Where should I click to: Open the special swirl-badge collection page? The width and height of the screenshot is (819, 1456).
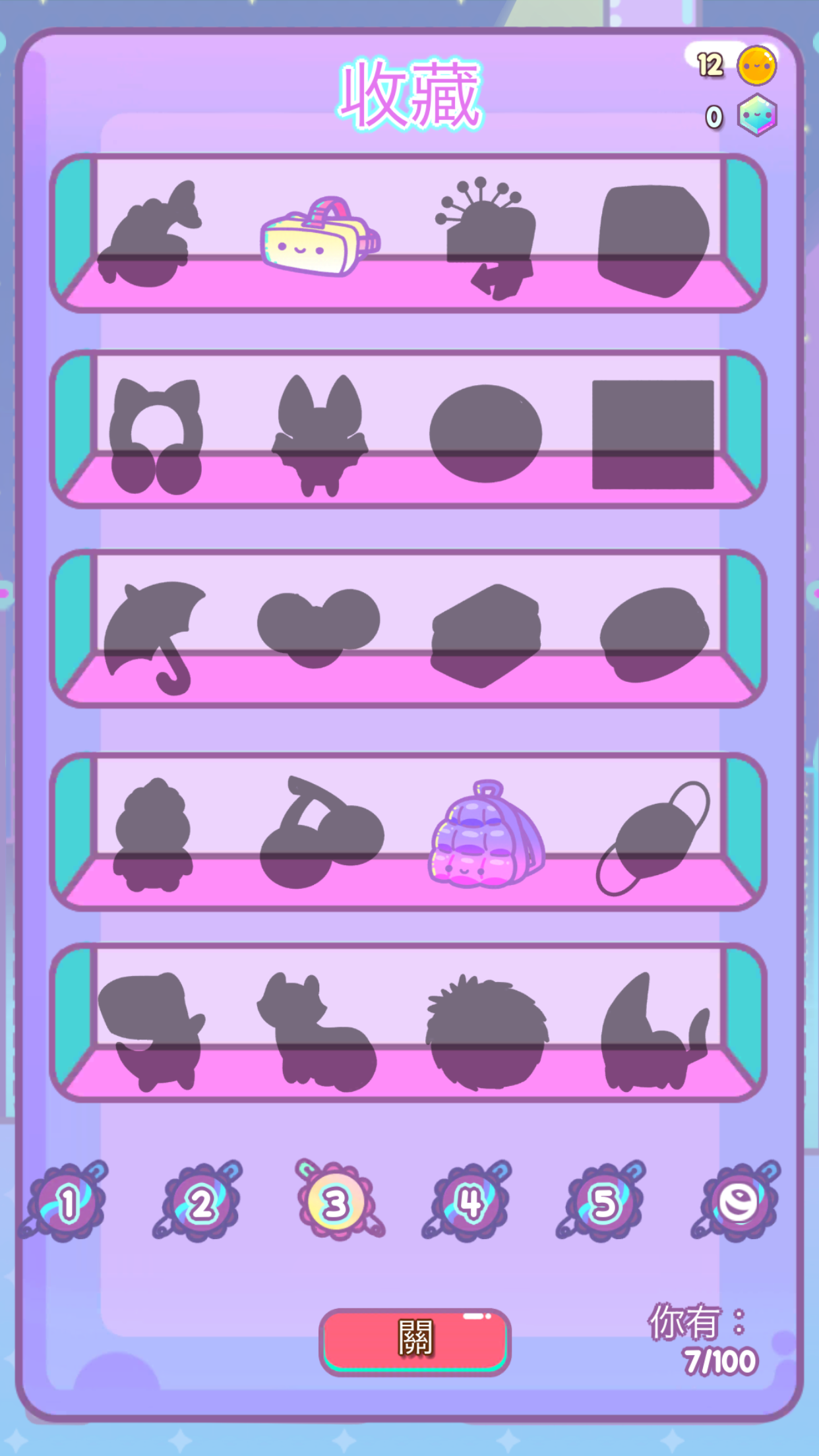(x=737, y=1202)
